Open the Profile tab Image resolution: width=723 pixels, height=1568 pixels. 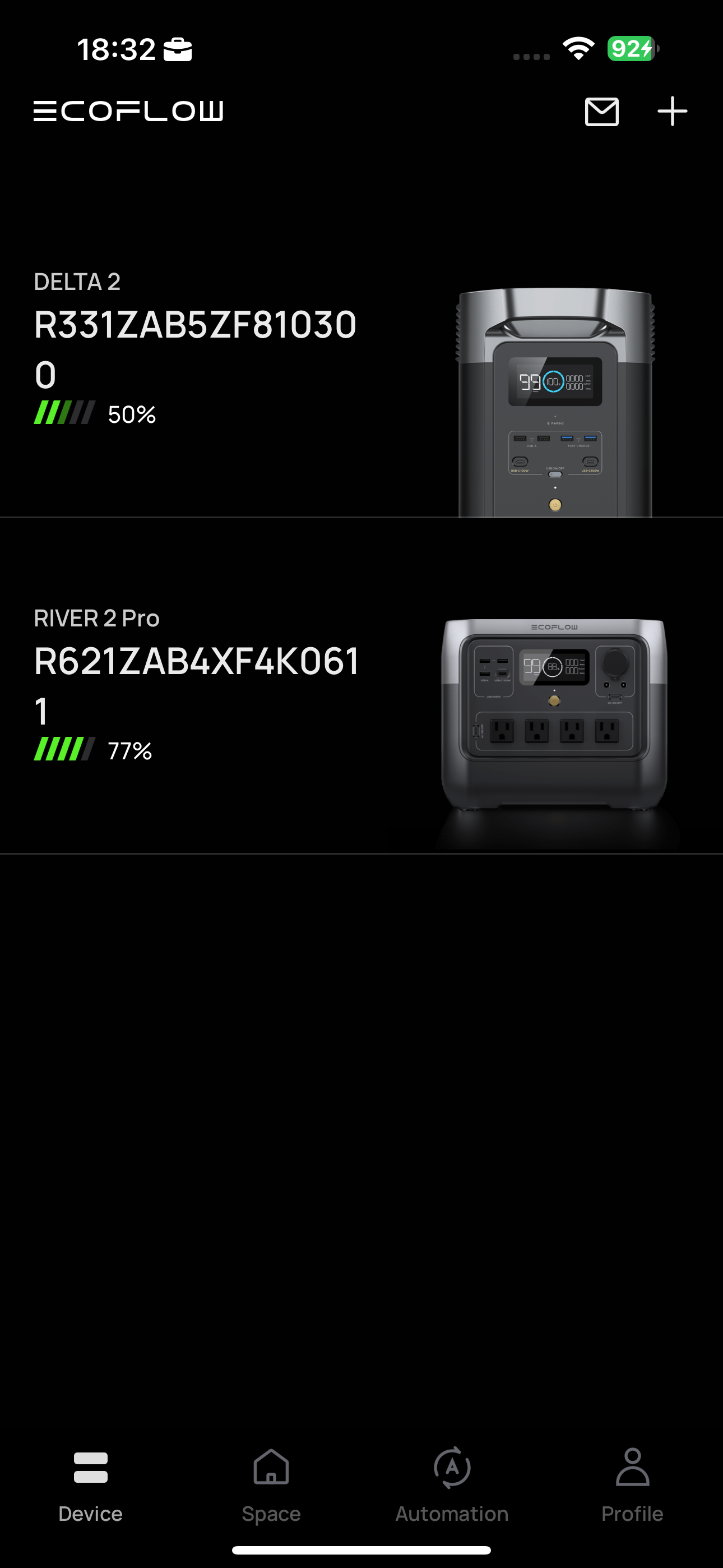coord(632,1485)
